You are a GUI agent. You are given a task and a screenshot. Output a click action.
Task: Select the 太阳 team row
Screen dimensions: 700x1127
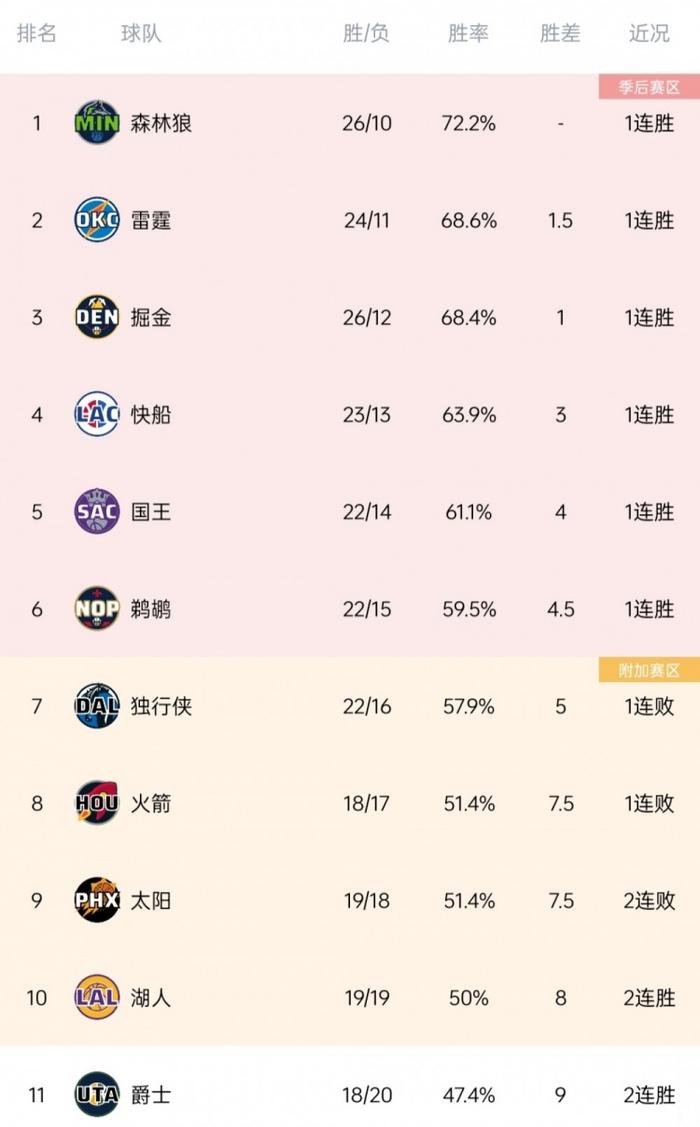click(x=350, y=900)
